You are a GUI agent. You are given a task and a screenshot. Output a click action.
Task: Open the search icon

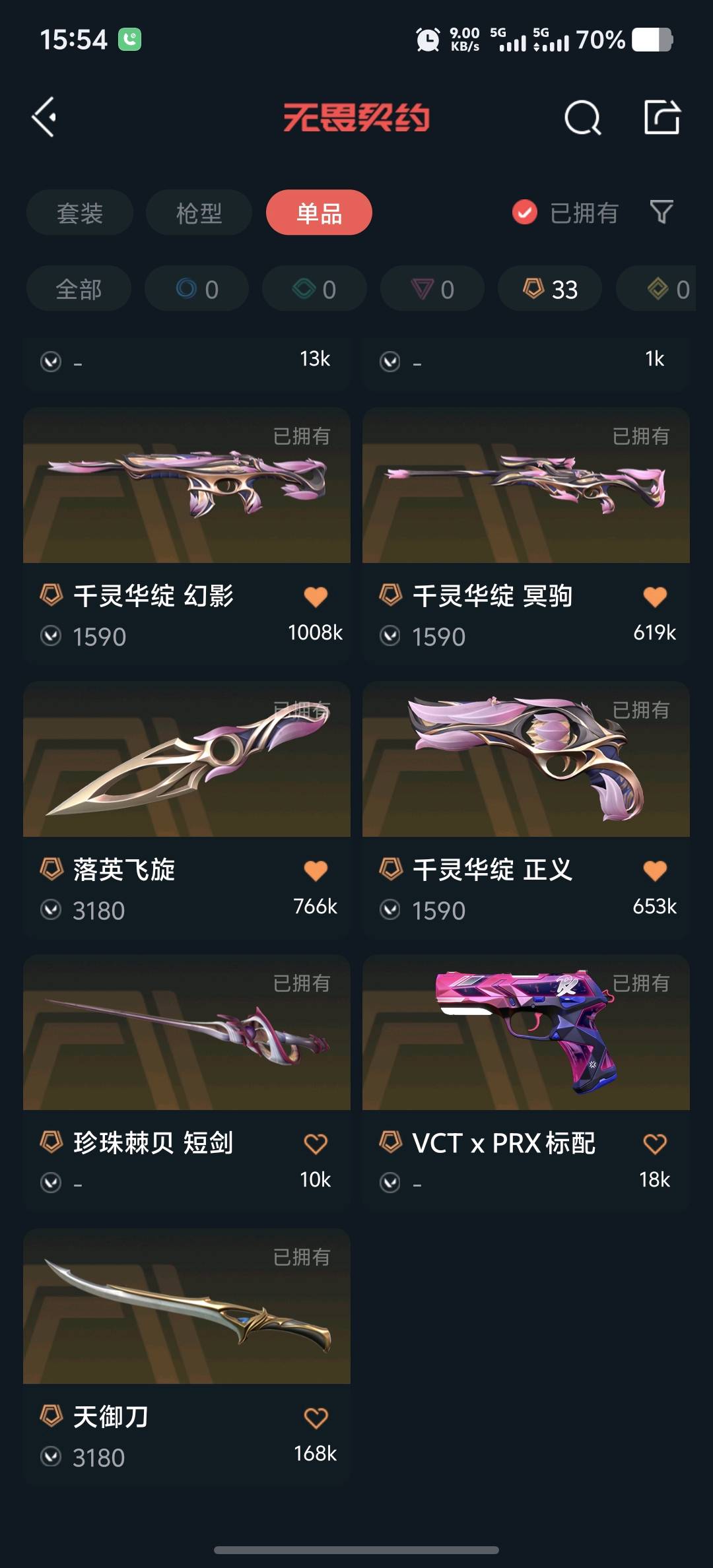click(582, 118)
